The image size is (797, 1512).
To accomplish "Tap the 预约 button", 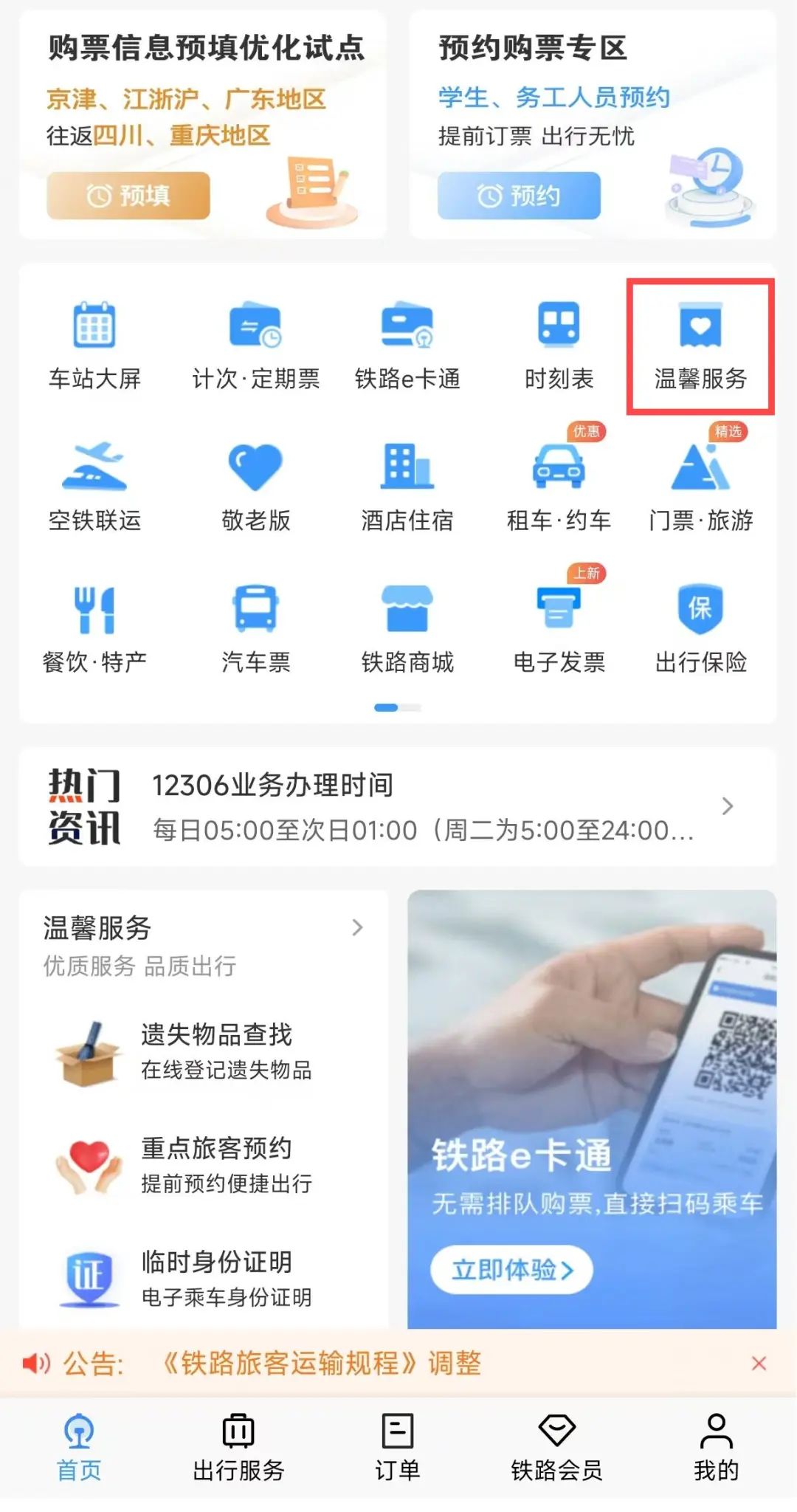I will pyautogui.click(x=519, y=196).
